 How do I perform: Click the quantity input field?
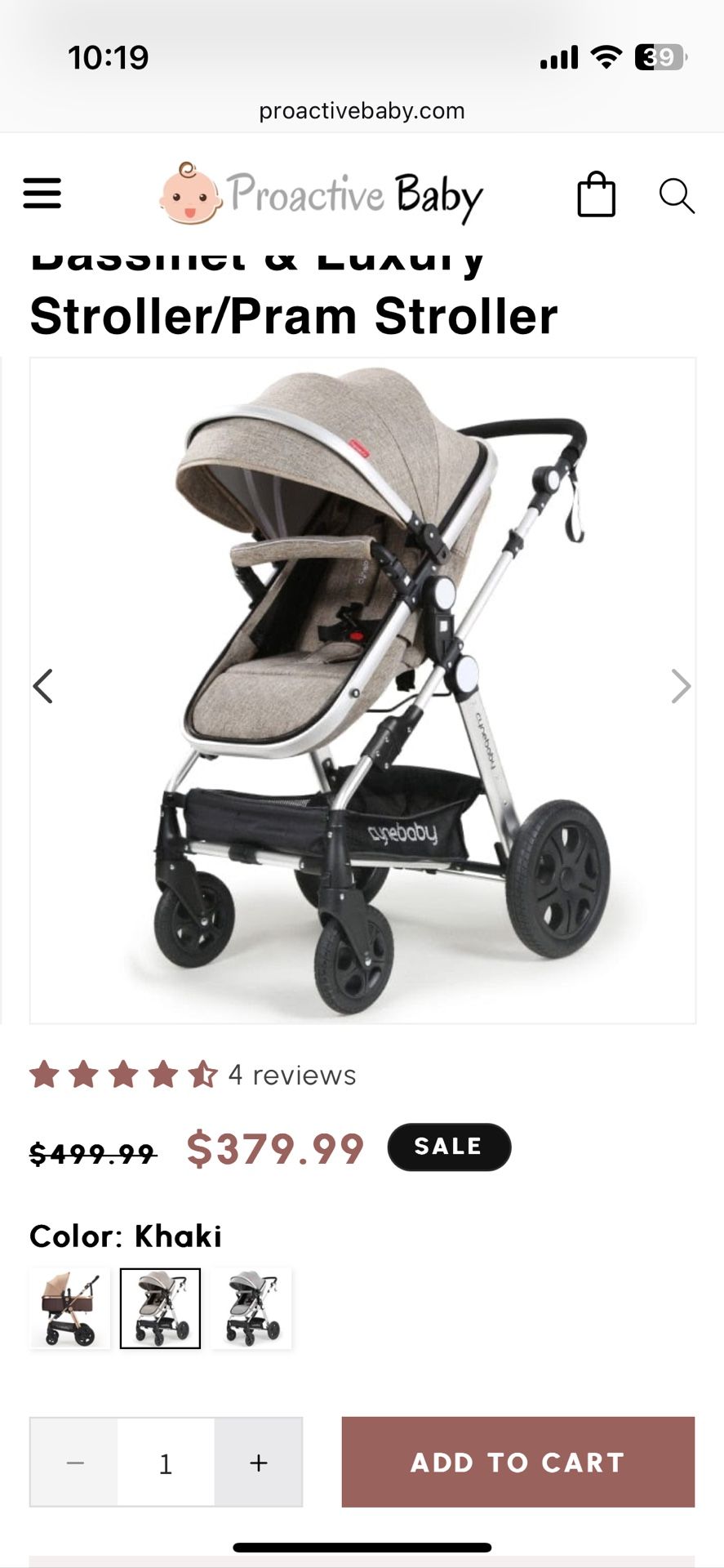165,1462
